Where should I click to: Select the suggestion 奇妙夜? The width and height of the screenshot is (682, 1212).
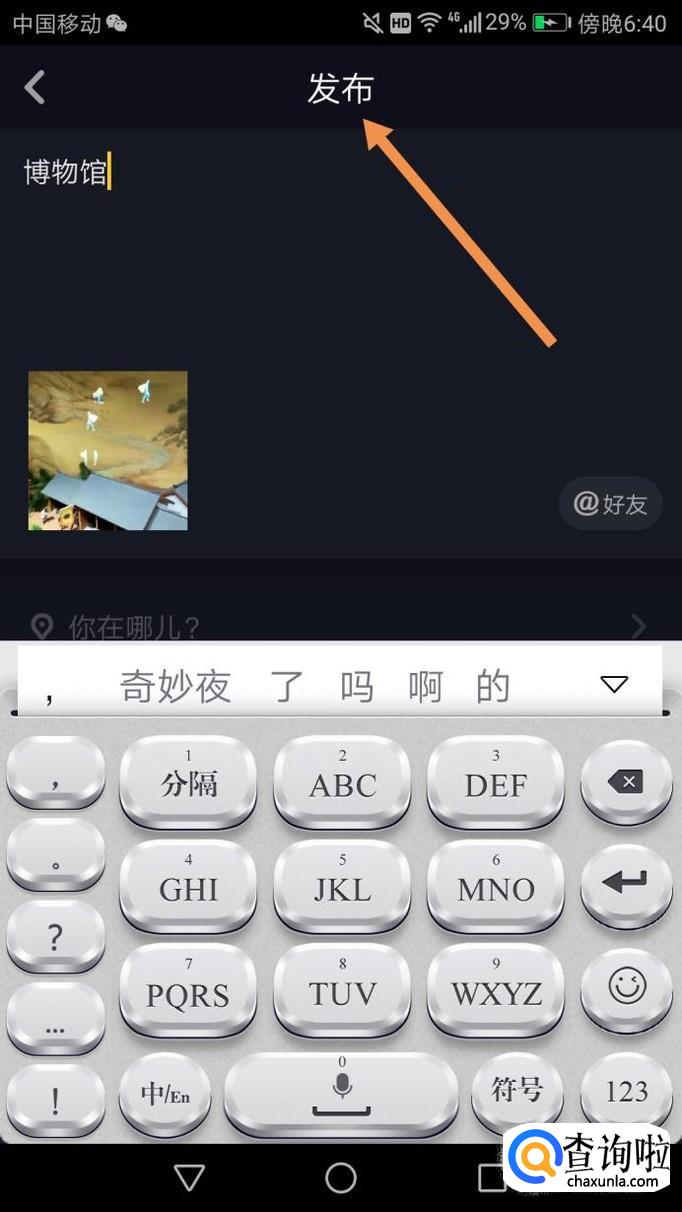coord(176,686)
